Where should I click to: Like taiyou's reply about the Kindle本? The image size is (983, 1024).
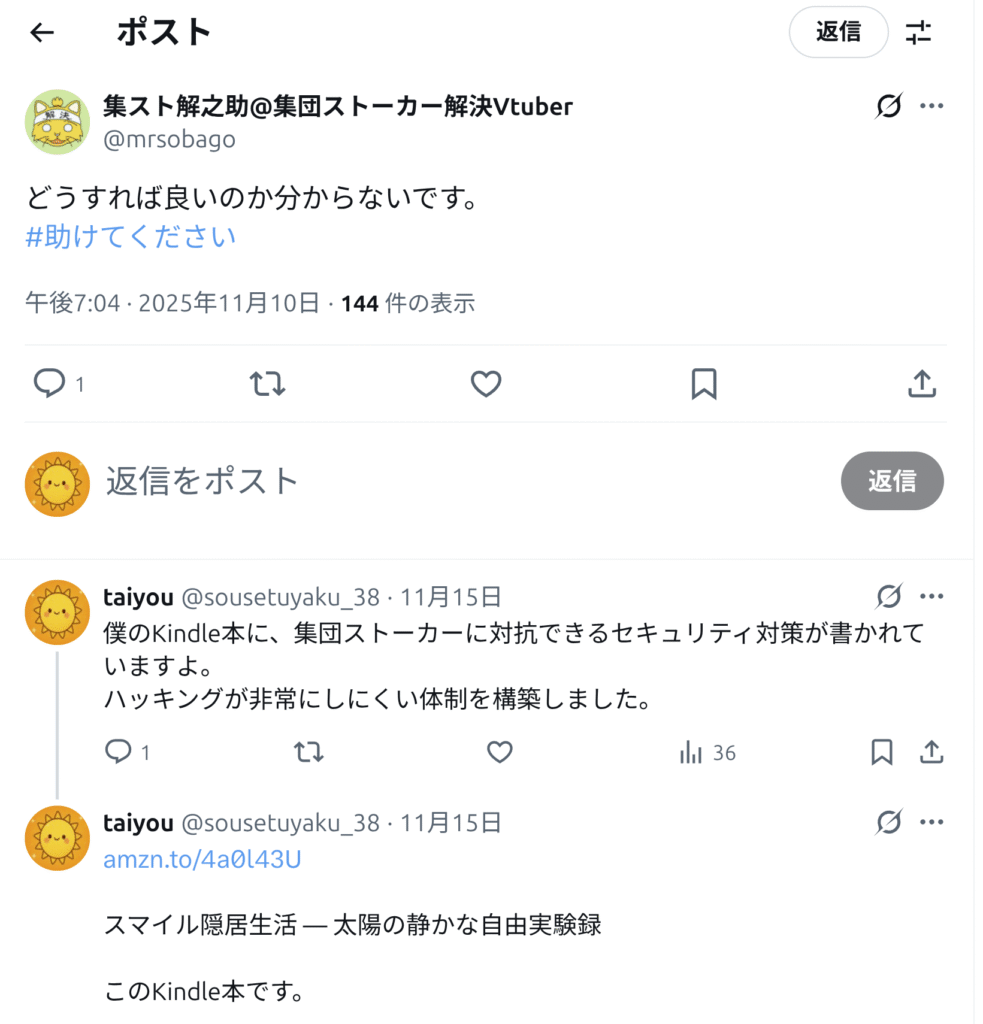(x=500, y=752)
